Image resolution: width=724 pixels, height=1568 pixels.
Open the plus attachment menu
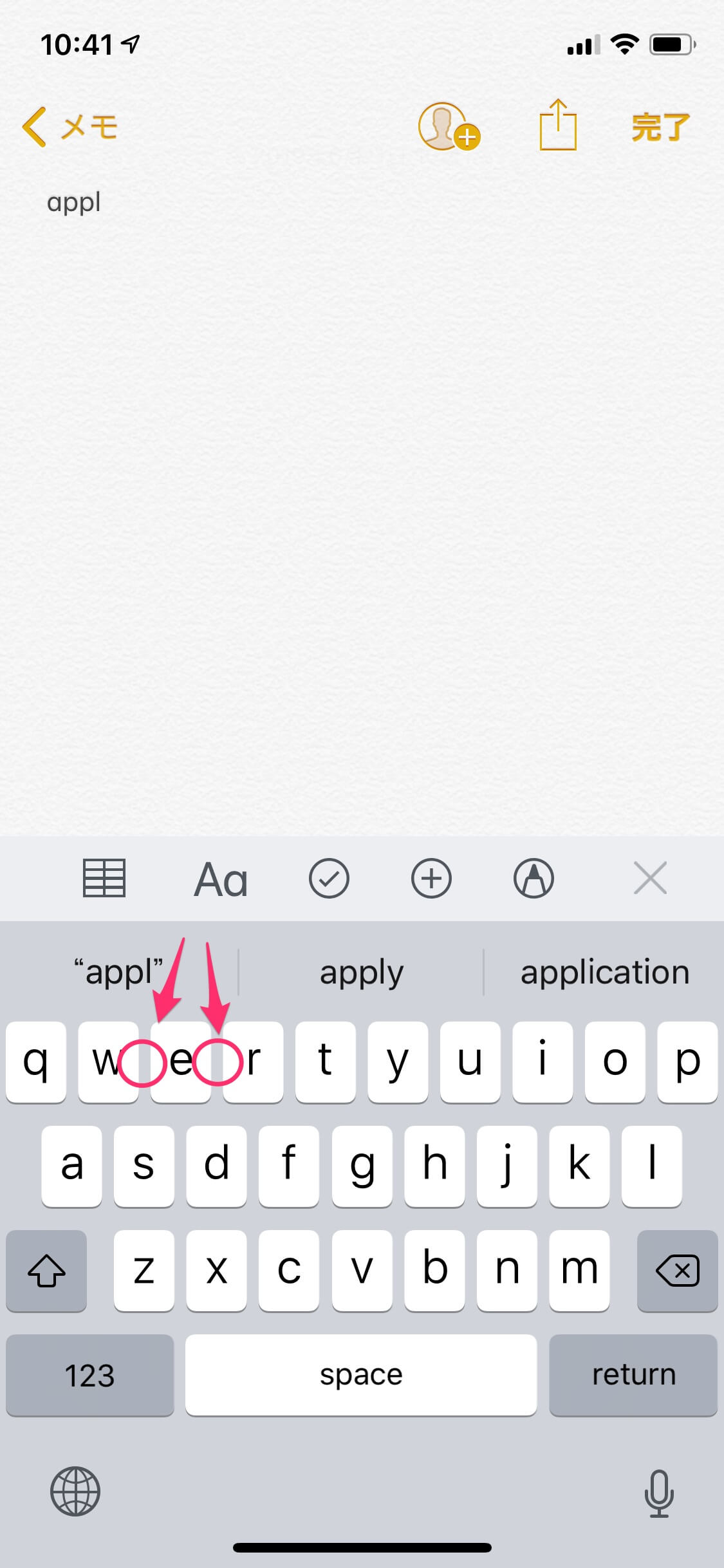[x=431, y=878]
